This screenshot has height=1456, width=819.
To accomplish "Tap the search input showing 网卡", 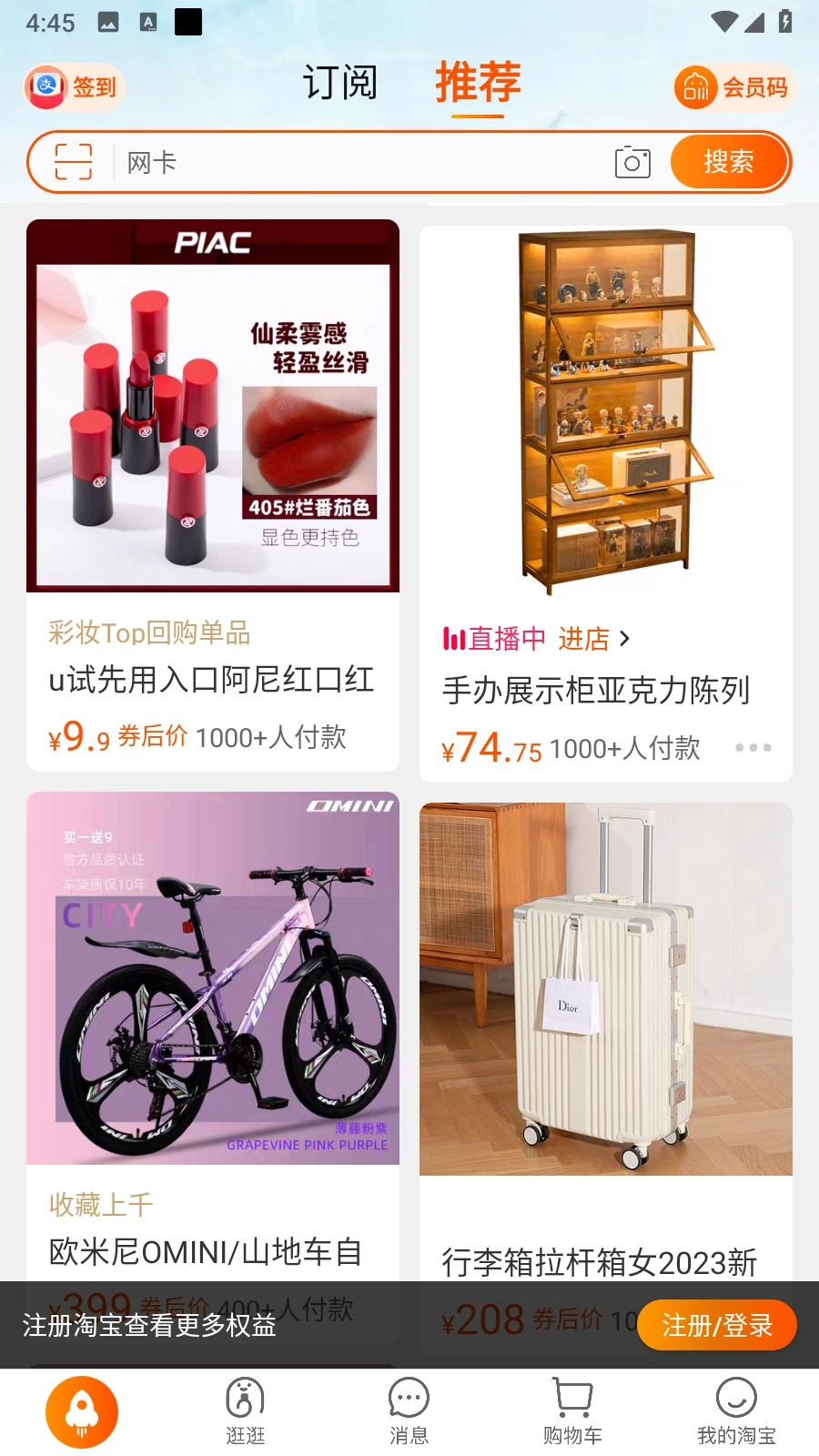I will [x=273, y=161].
